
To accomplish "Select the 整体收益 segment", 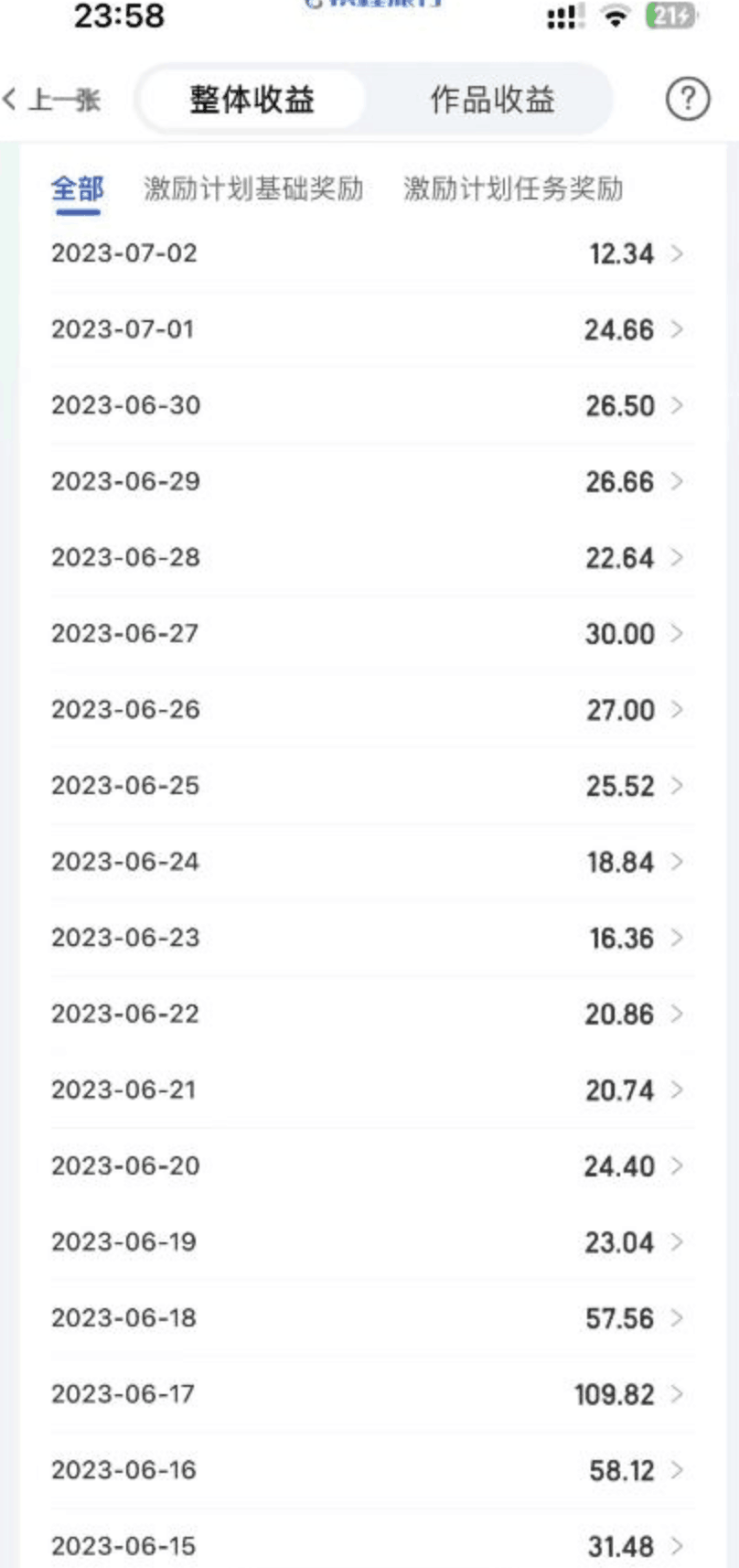I will point(252,99).
